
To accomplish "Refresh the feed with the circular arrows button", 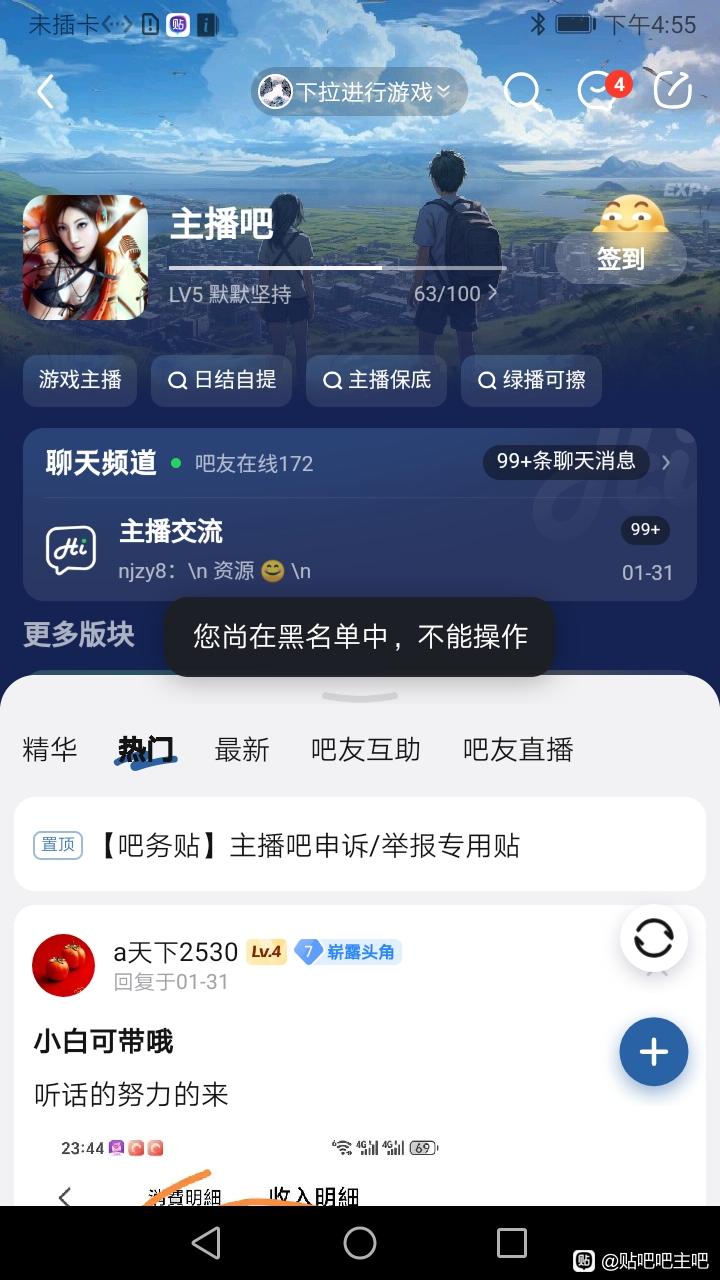I will (653, 938).
